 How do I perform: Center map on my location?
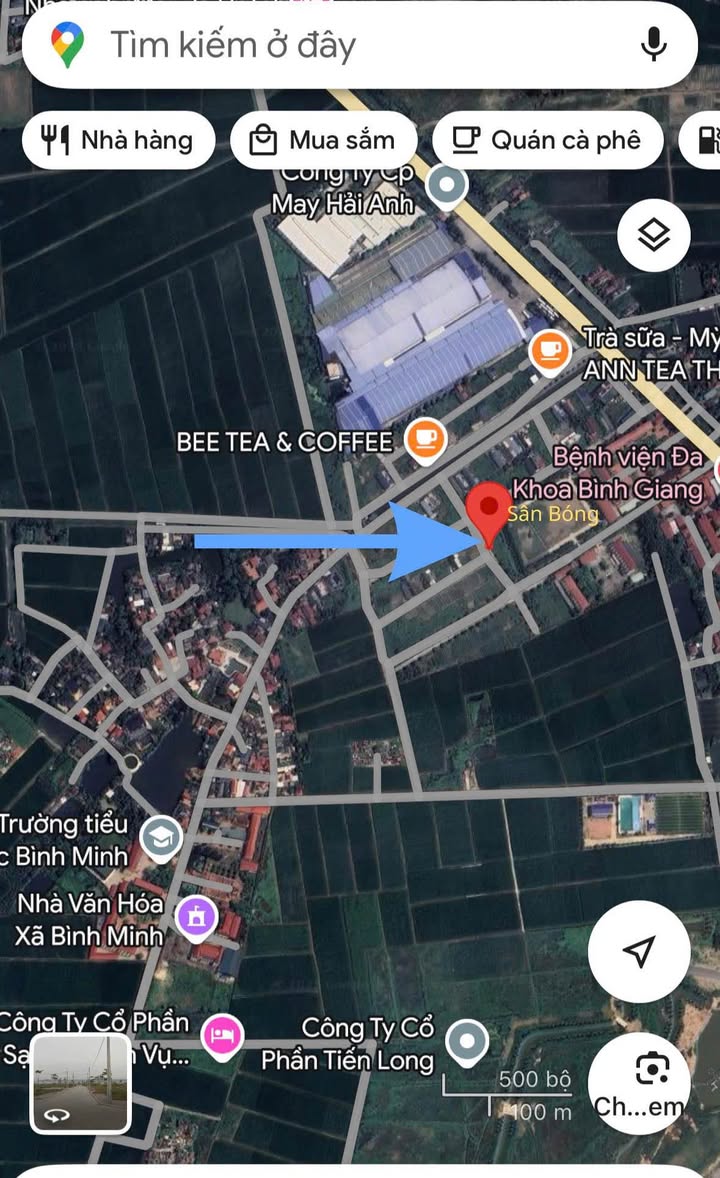639,952
